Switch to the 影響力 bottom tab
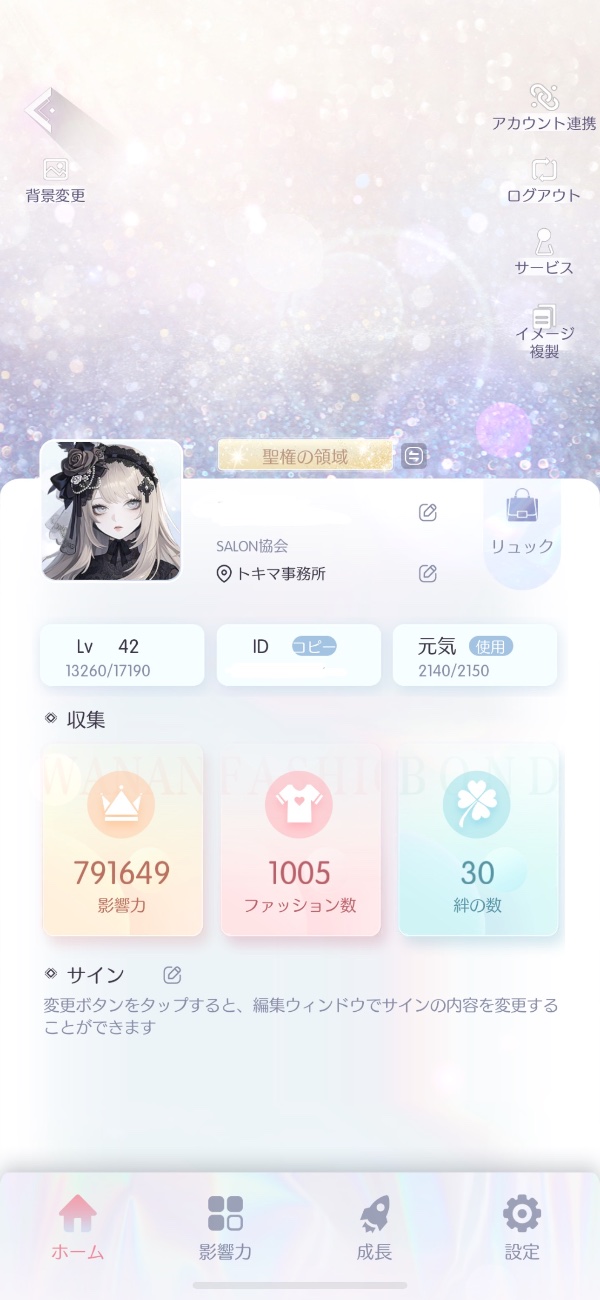The height and width of the screenshot is (1300, 600). (x=225, y=1227)
